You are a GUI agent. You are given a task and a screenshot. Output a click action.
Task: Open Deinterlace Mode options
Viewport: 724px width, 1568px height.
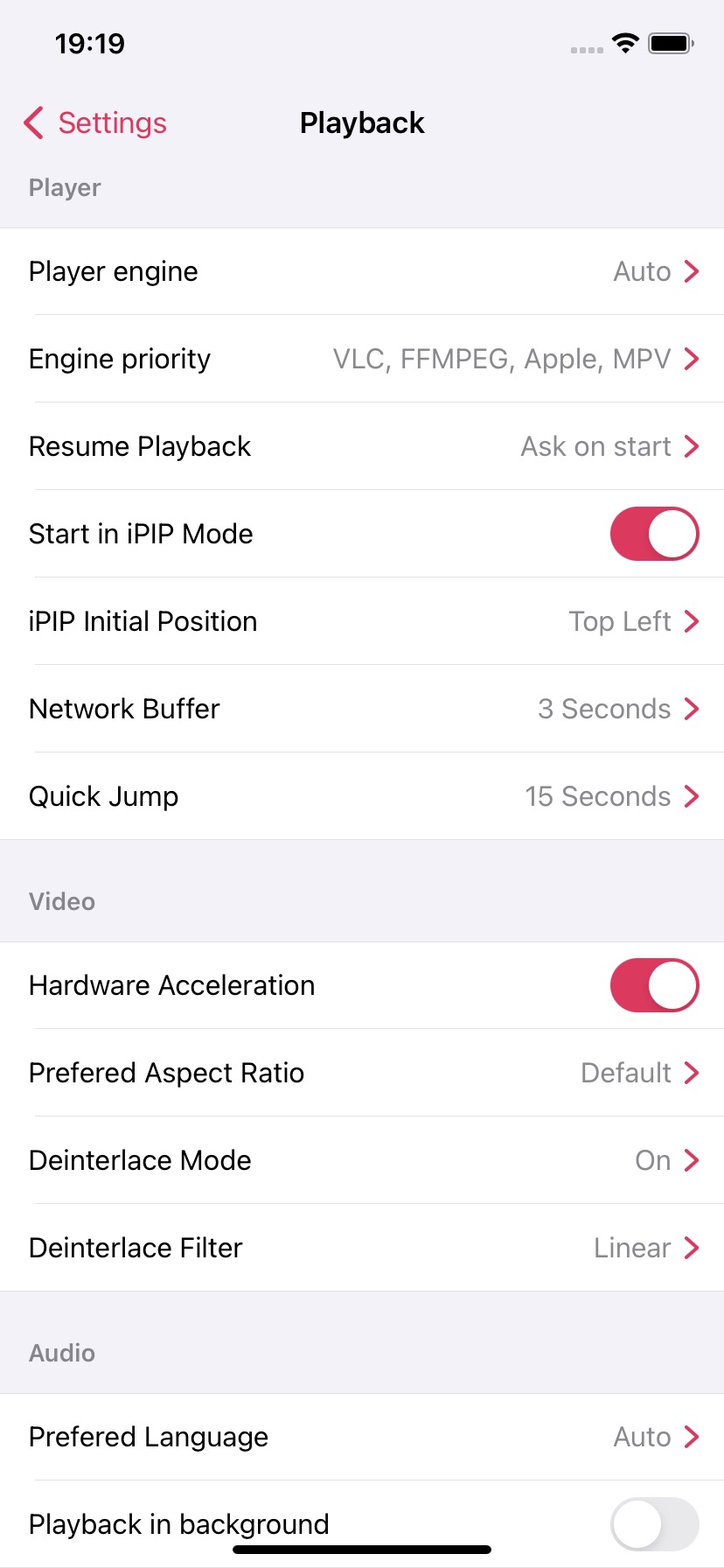362,1160
